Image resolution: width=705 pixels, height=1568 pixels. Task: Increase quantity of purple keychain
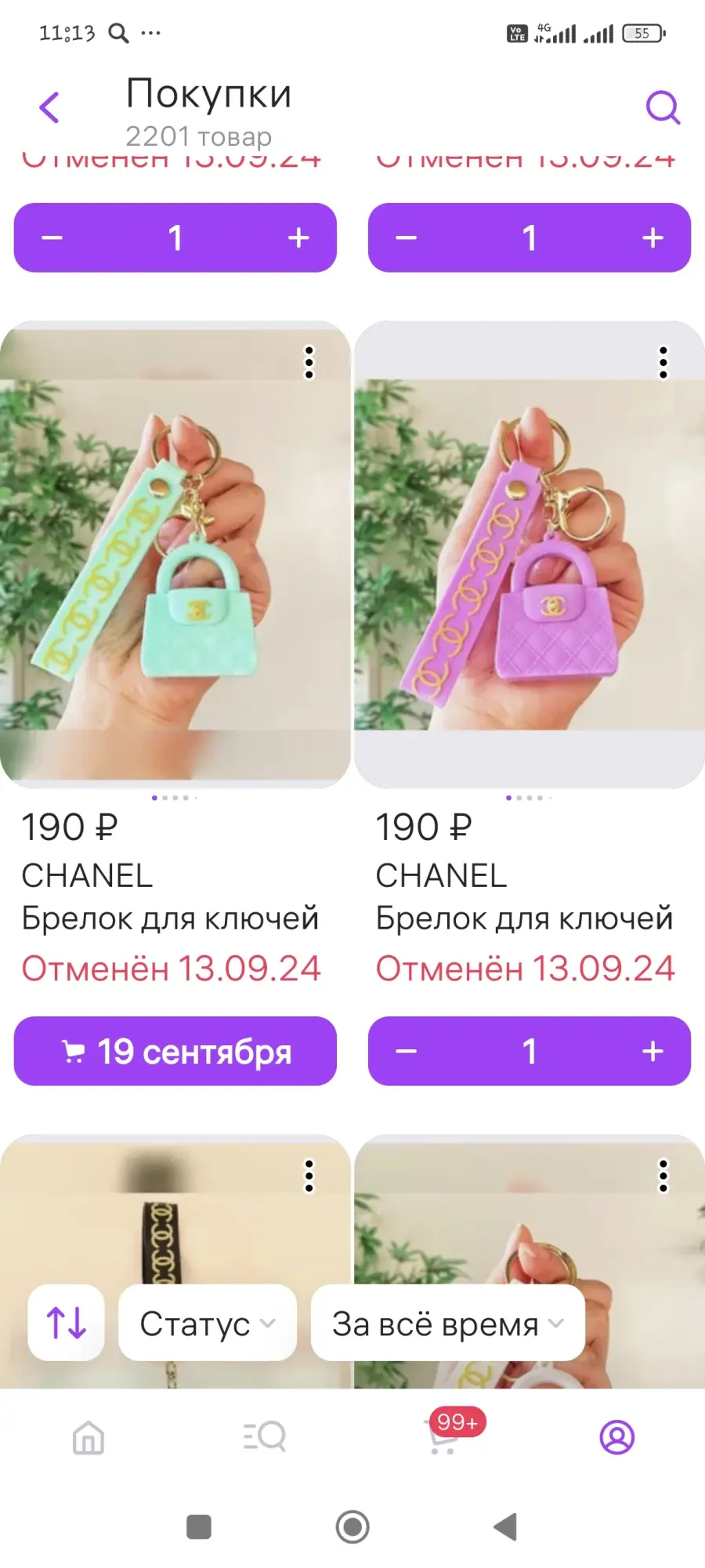pyautogui.click(x=653, y=1051)
